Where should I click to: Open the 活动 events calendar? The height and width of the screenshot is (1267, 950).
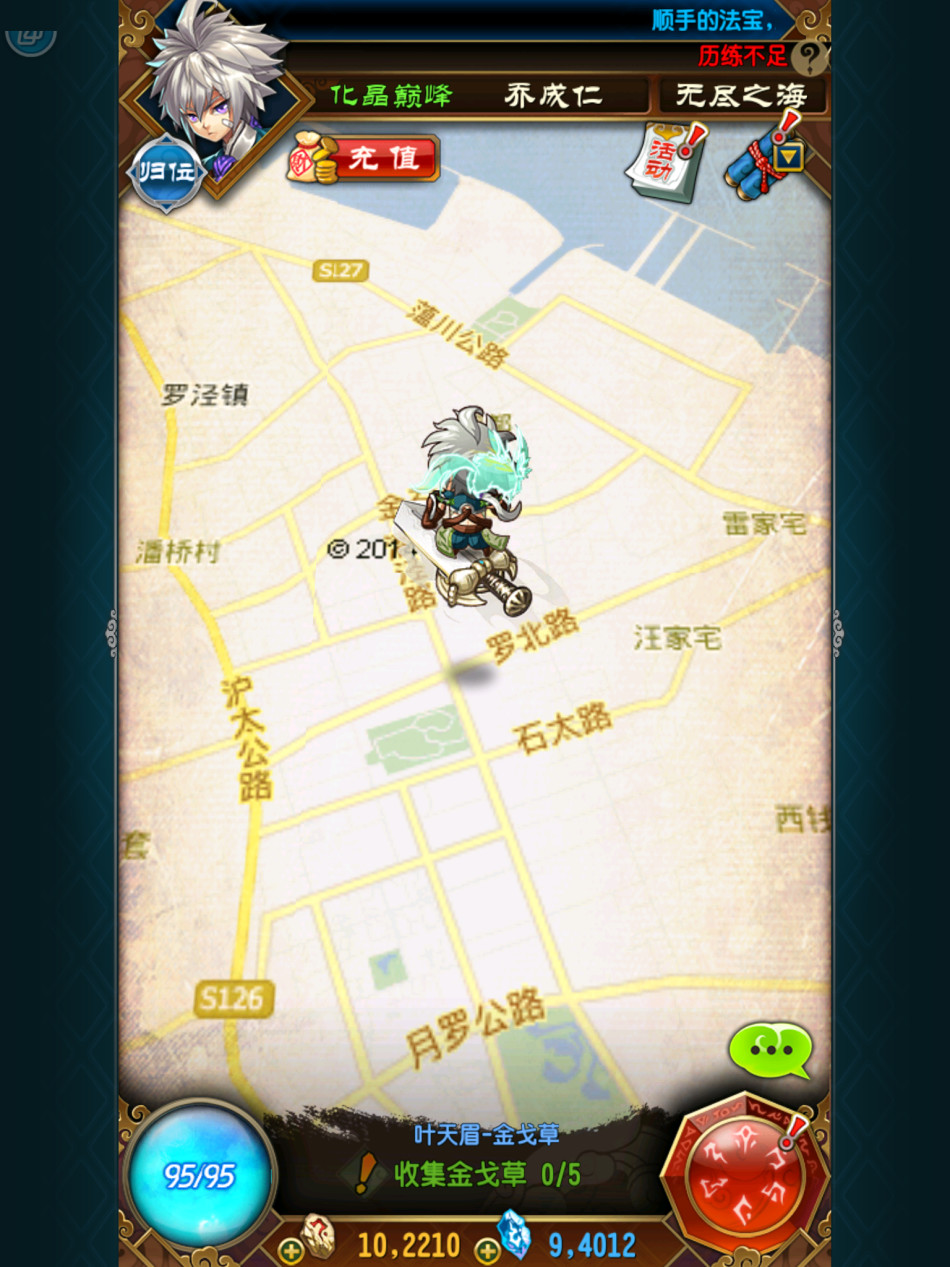pos(665,160)
